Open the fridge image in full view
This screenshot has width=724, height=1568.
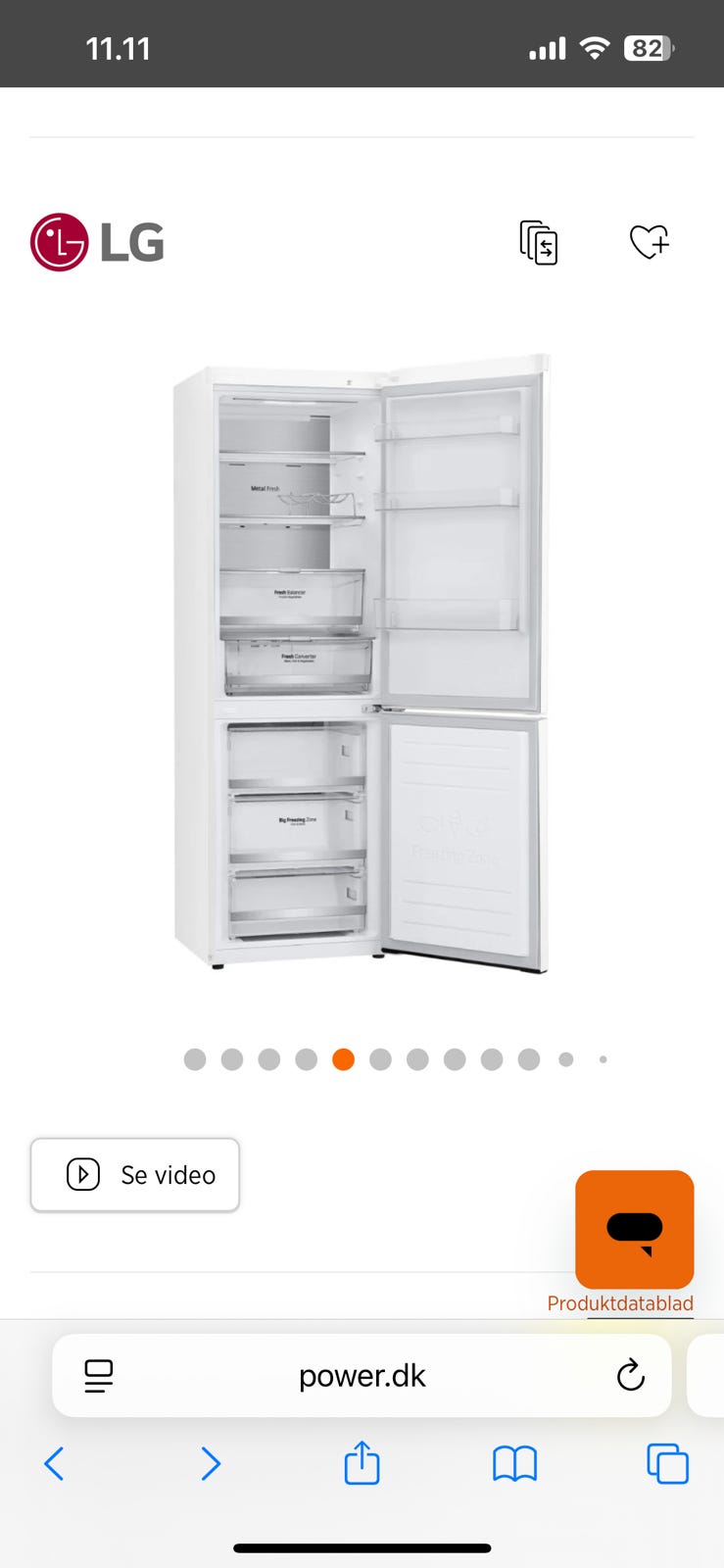[x=362, y=664]
